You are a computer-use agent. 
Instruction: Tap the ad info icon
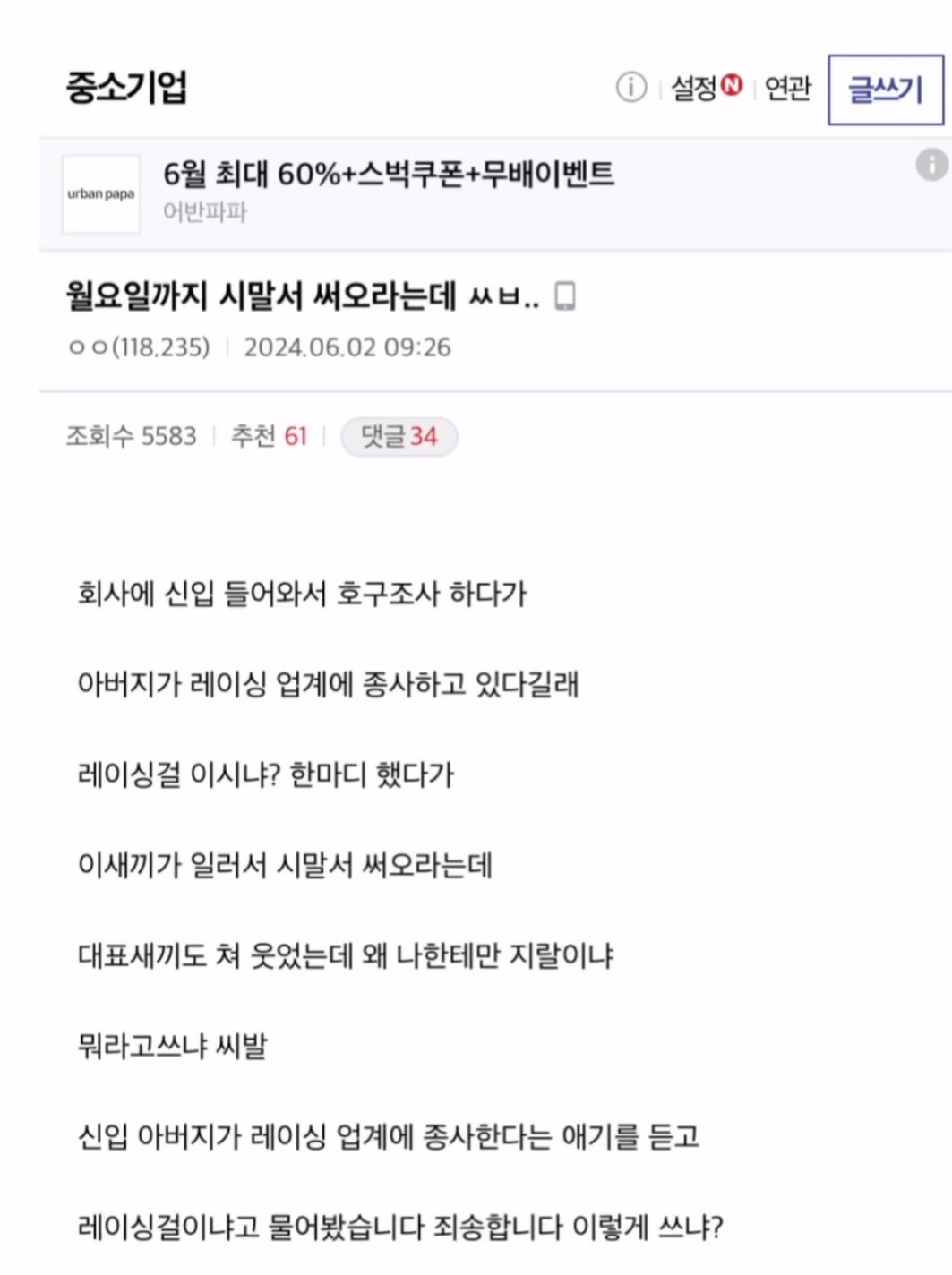(931, 165)
